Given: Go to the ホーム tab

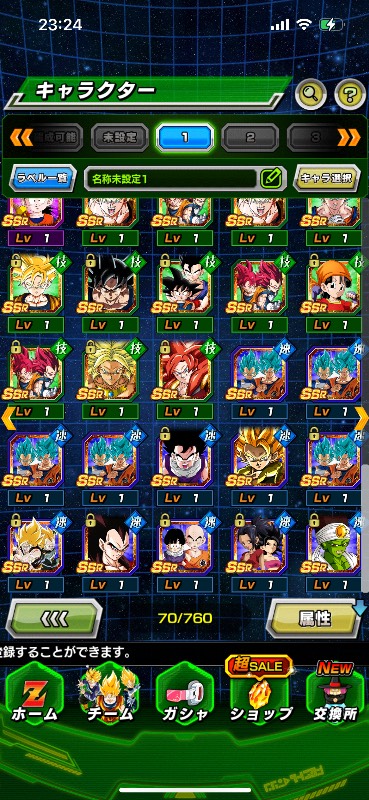Looking at the screenshot, I should point(35,697).
